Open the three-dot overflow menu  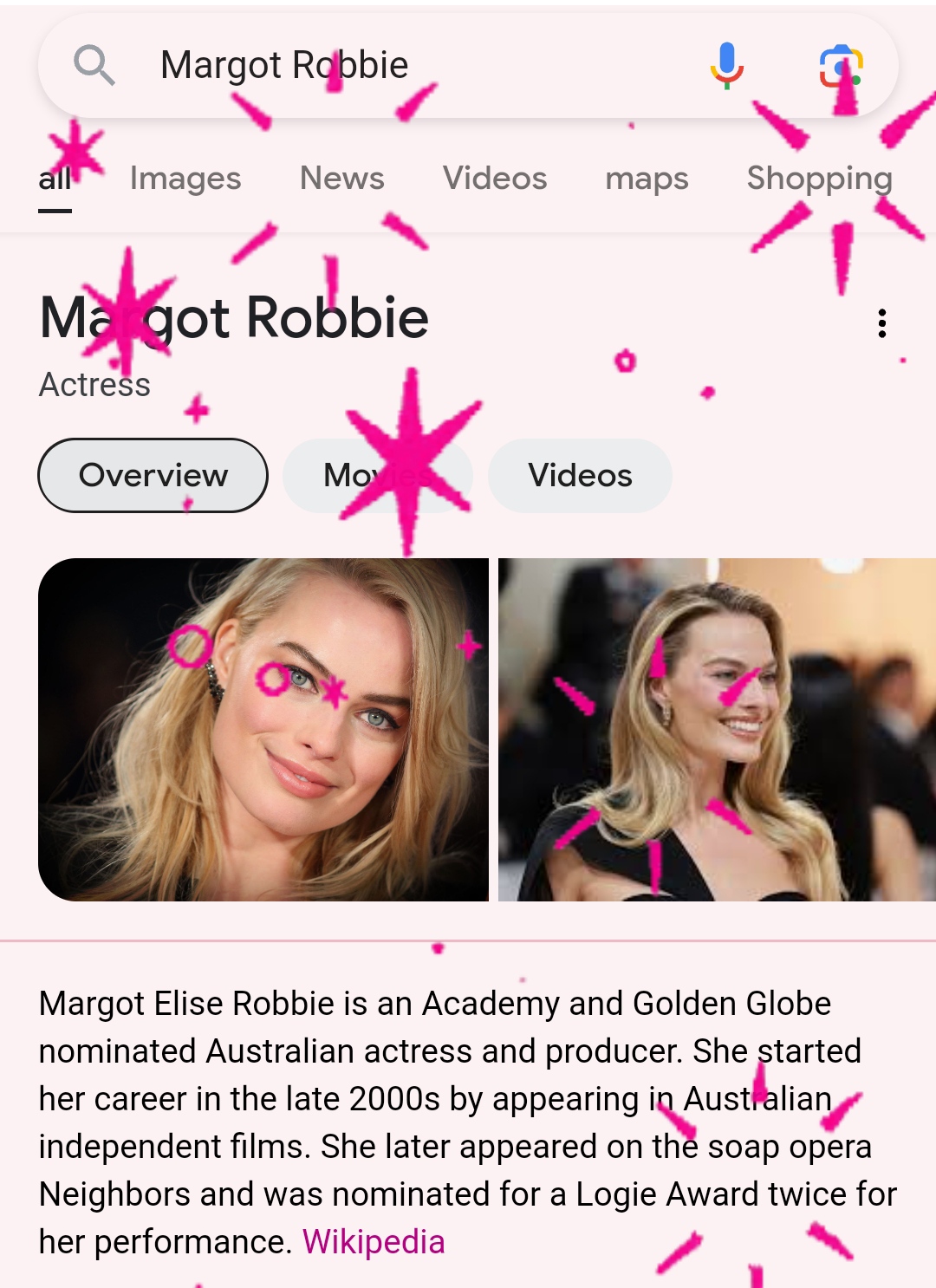881,323
